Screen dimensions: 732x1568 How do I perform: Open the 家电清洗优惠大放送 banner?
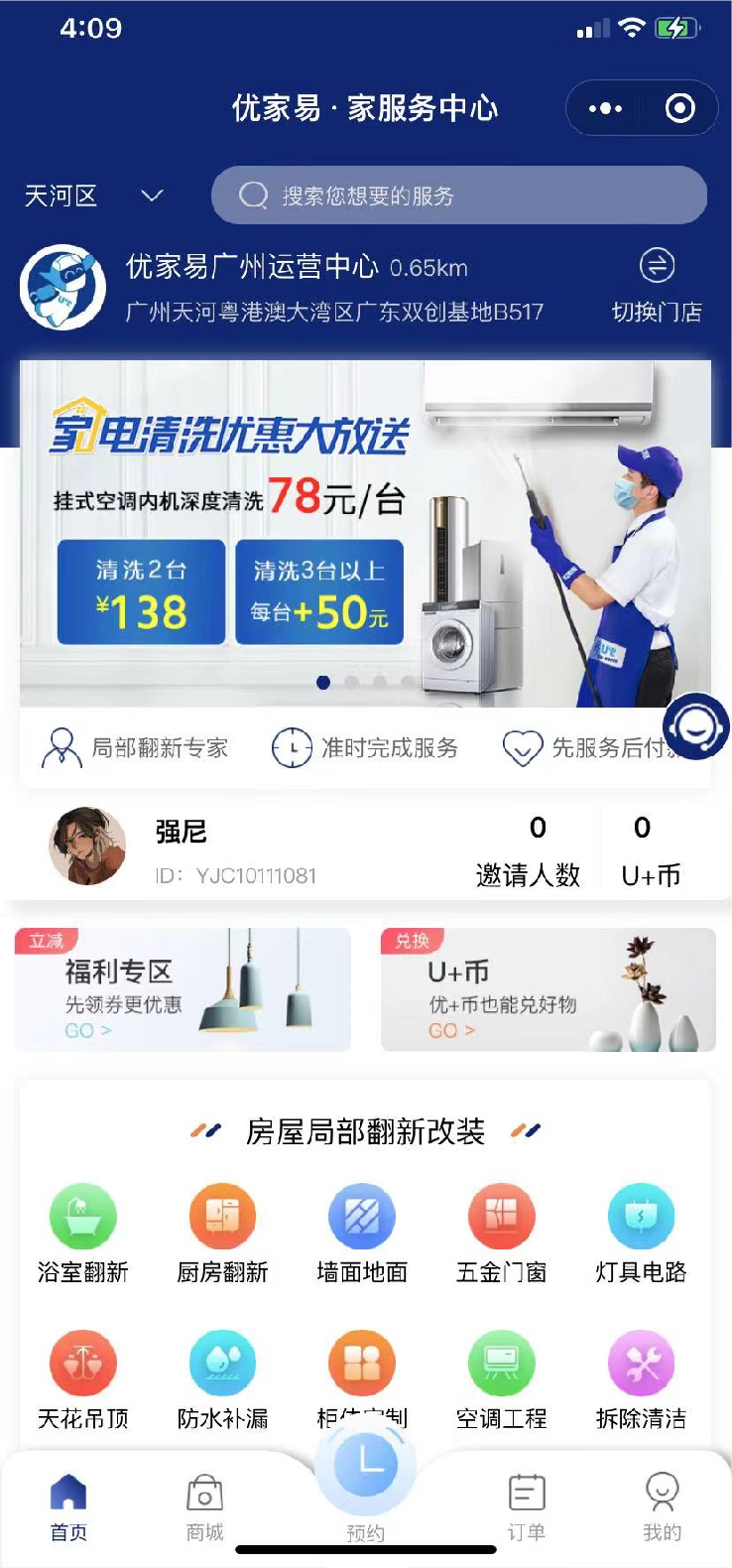click(x=365, y=533)
